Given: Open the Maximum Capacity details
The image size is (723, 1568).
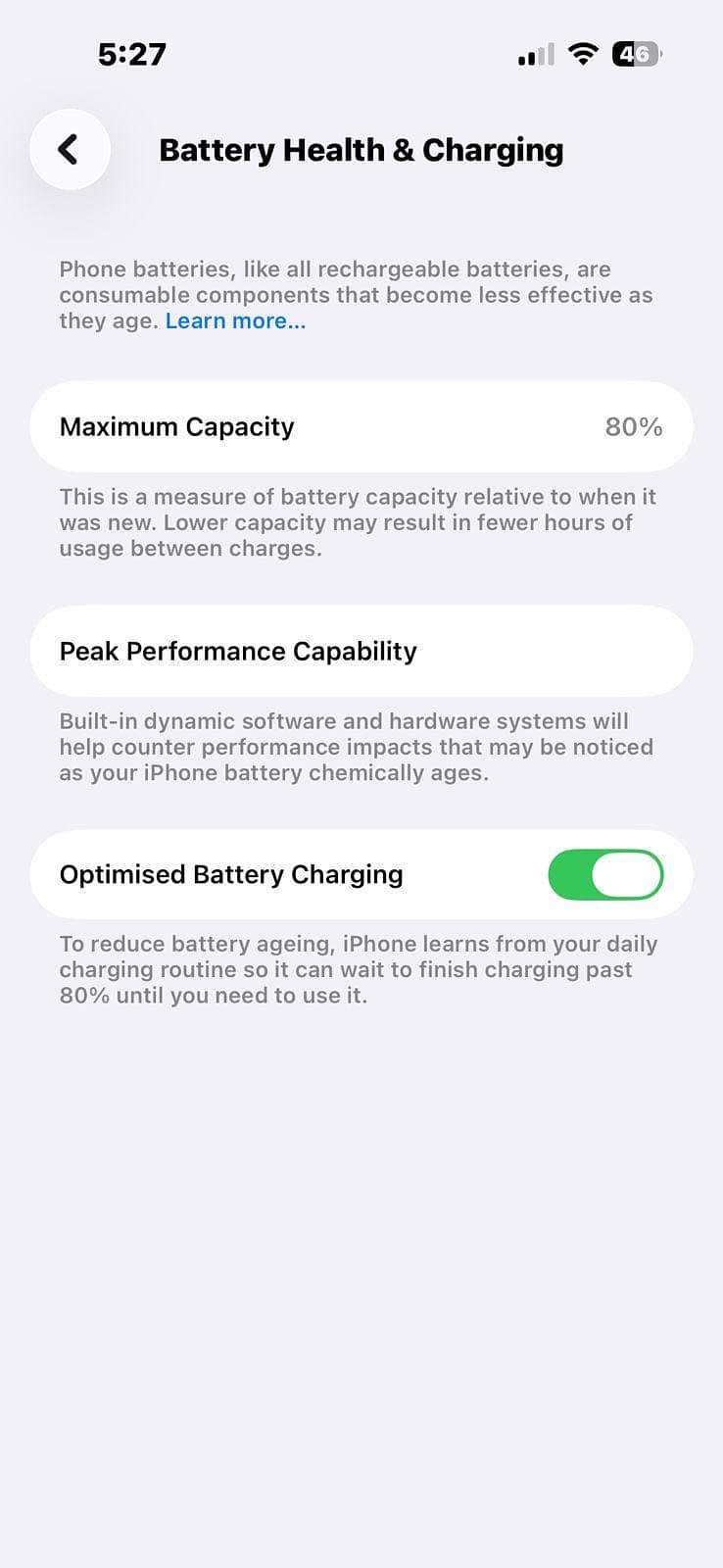Looking at the screenshot, I should click(x=361, y=426).
